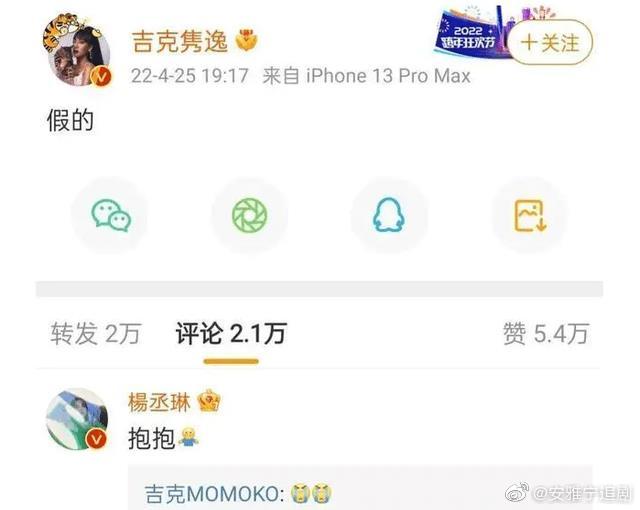Open the reply from 吉克MOMOKO
This screenshot has width=640, height=510.
pyautogui.click(x=238, y=492)
